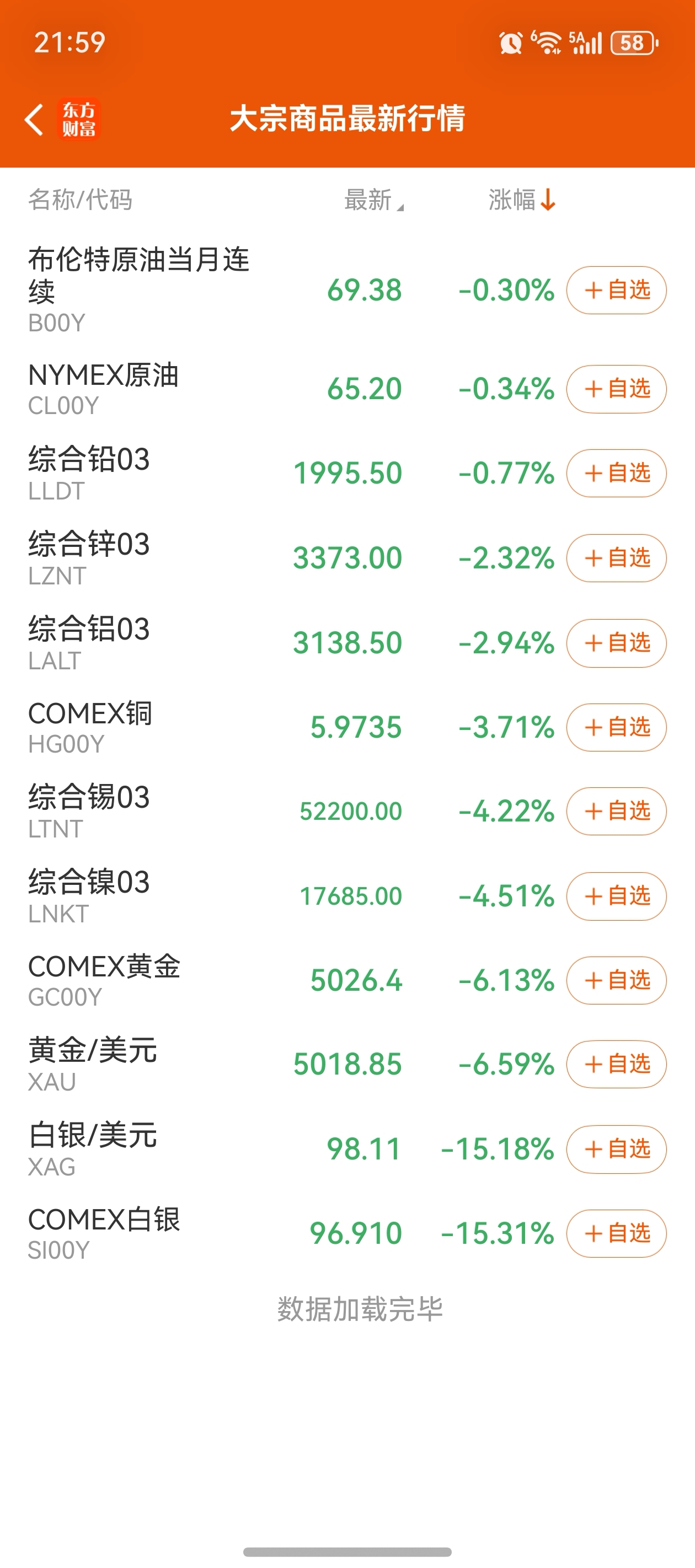Add NYMEX原油 to the watchlist
The image size is (695, 1568).
pos(617,389)
